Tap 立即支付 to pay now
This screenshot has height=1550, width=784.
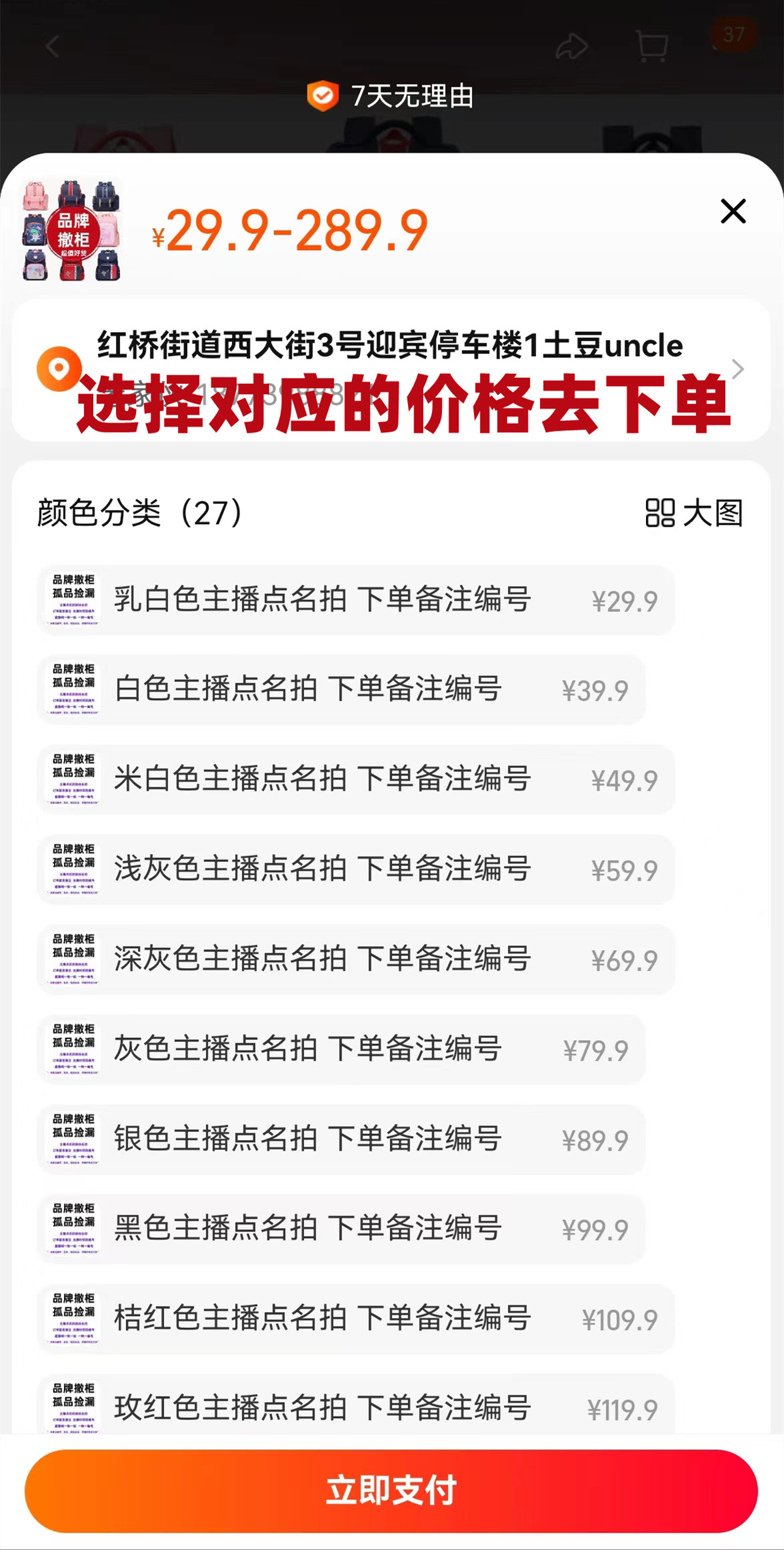(391, 1491)
